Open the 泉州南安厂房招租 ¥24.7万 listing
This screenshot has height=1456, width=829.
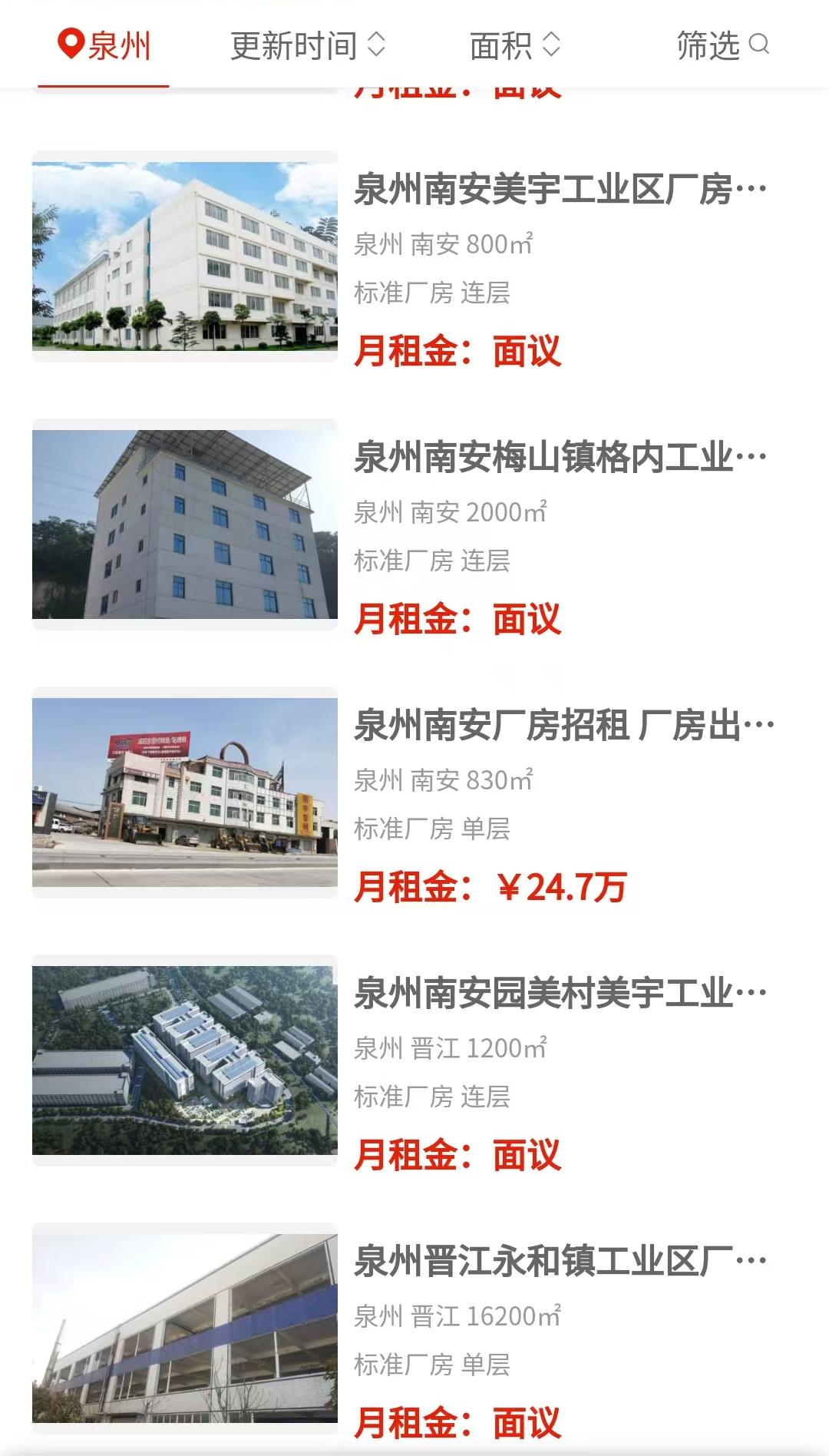[x=563, y=726]
